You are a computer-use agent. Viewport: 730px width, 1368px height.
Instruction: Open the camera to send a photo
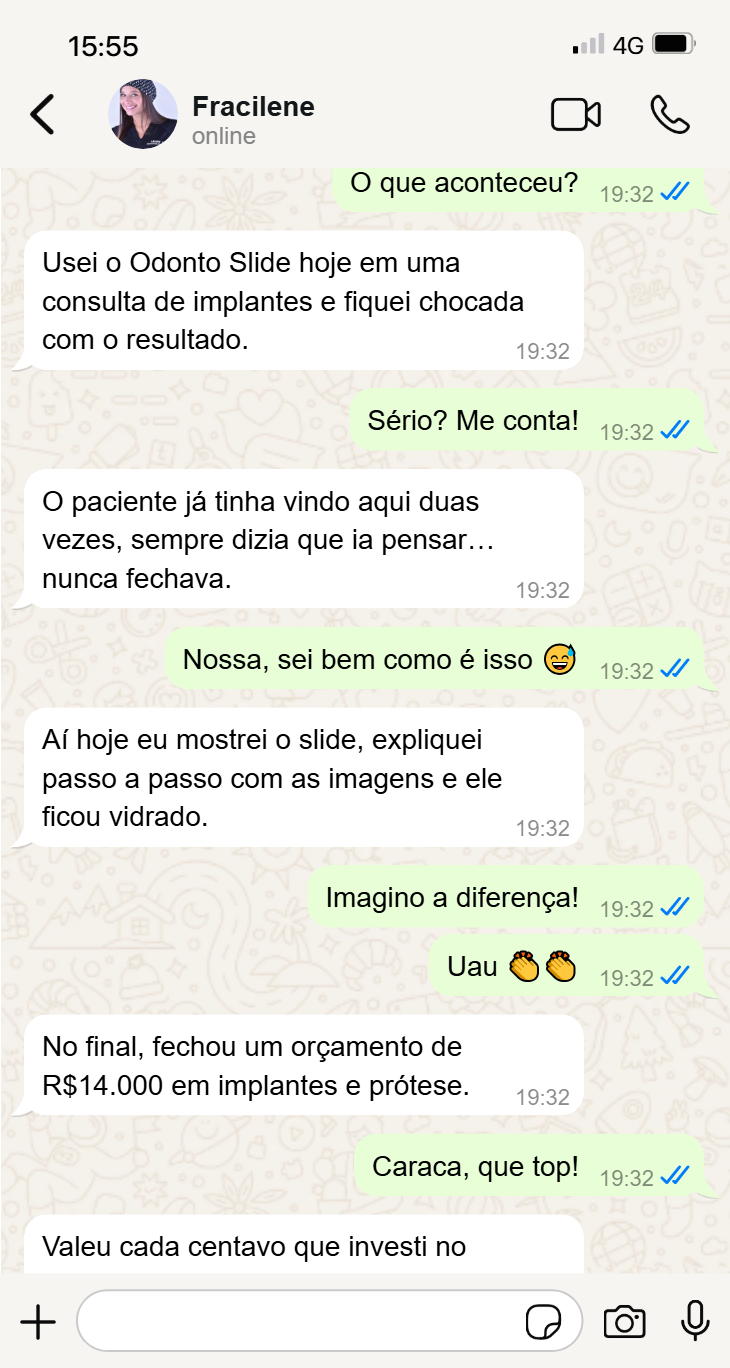coord(625,1322)
